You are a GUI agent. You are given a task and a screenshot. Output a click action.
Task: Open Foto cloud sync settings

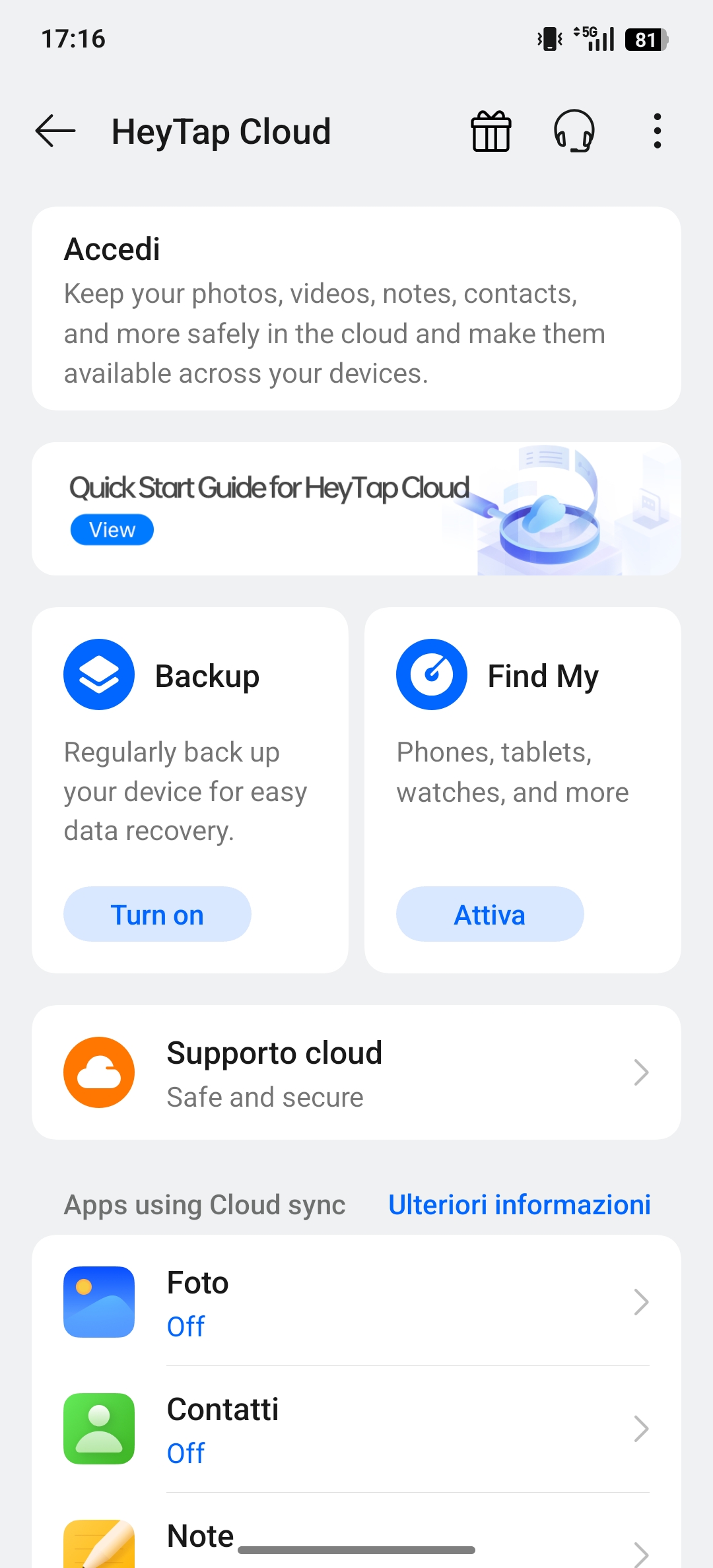(x=356, y=1303)
